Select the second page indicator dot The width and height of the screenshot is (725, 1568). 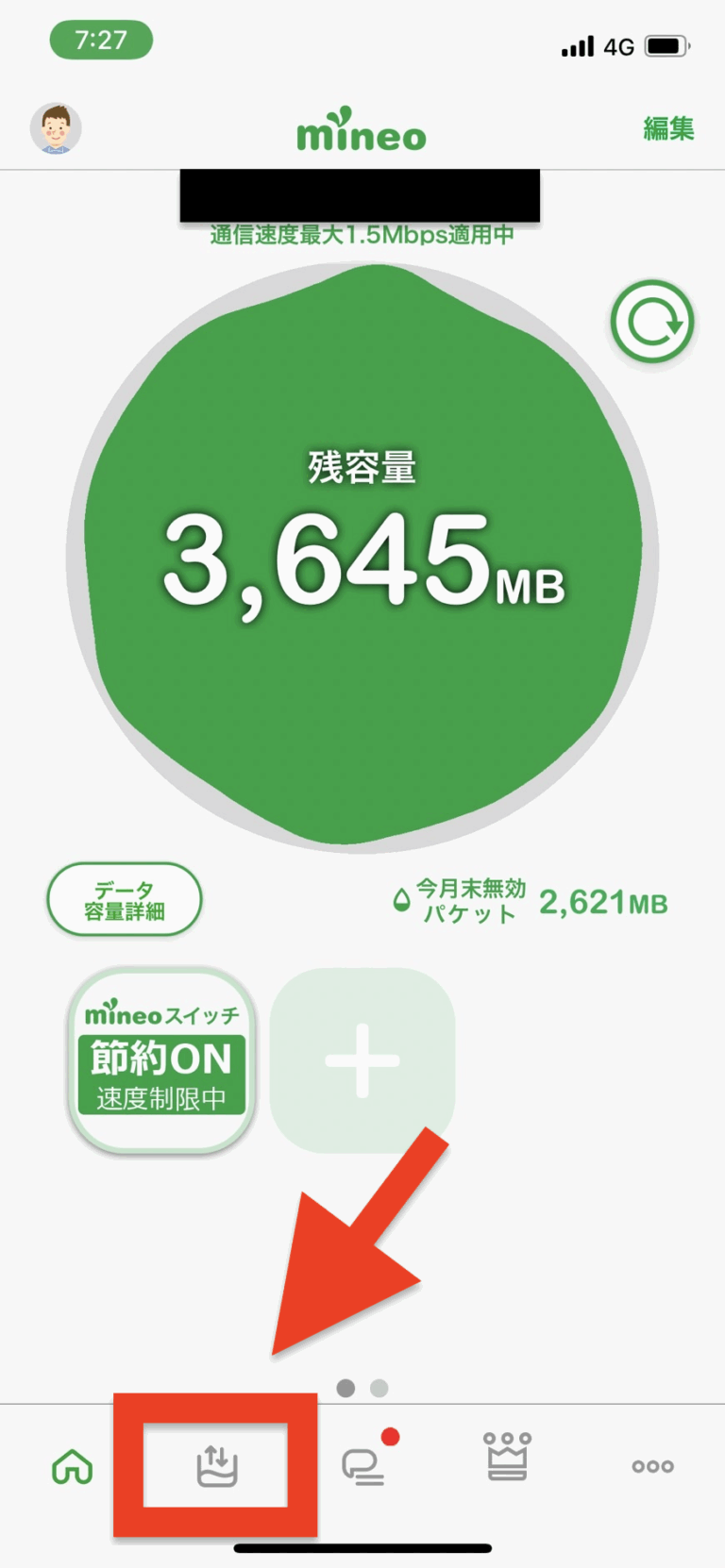377,1389
